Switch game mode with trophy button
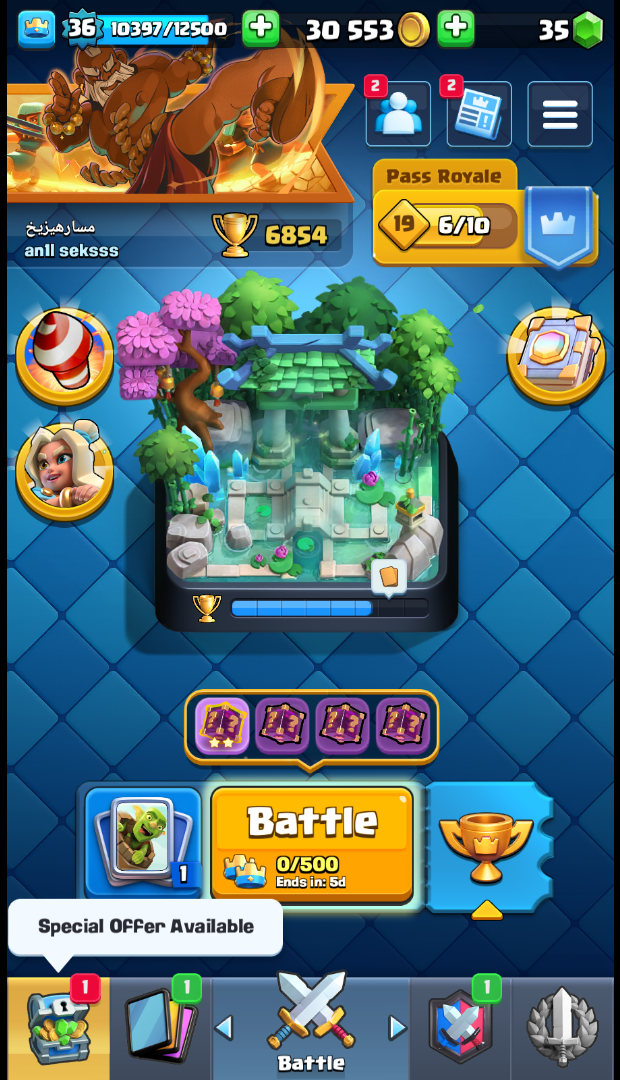620x1080 pixels. [487, 846]
